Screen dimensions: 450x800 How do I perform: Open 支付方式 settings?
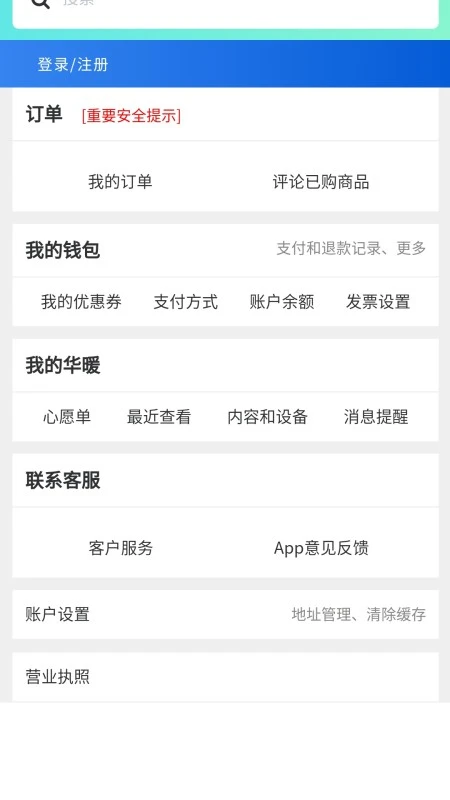[x=185, y=302]
